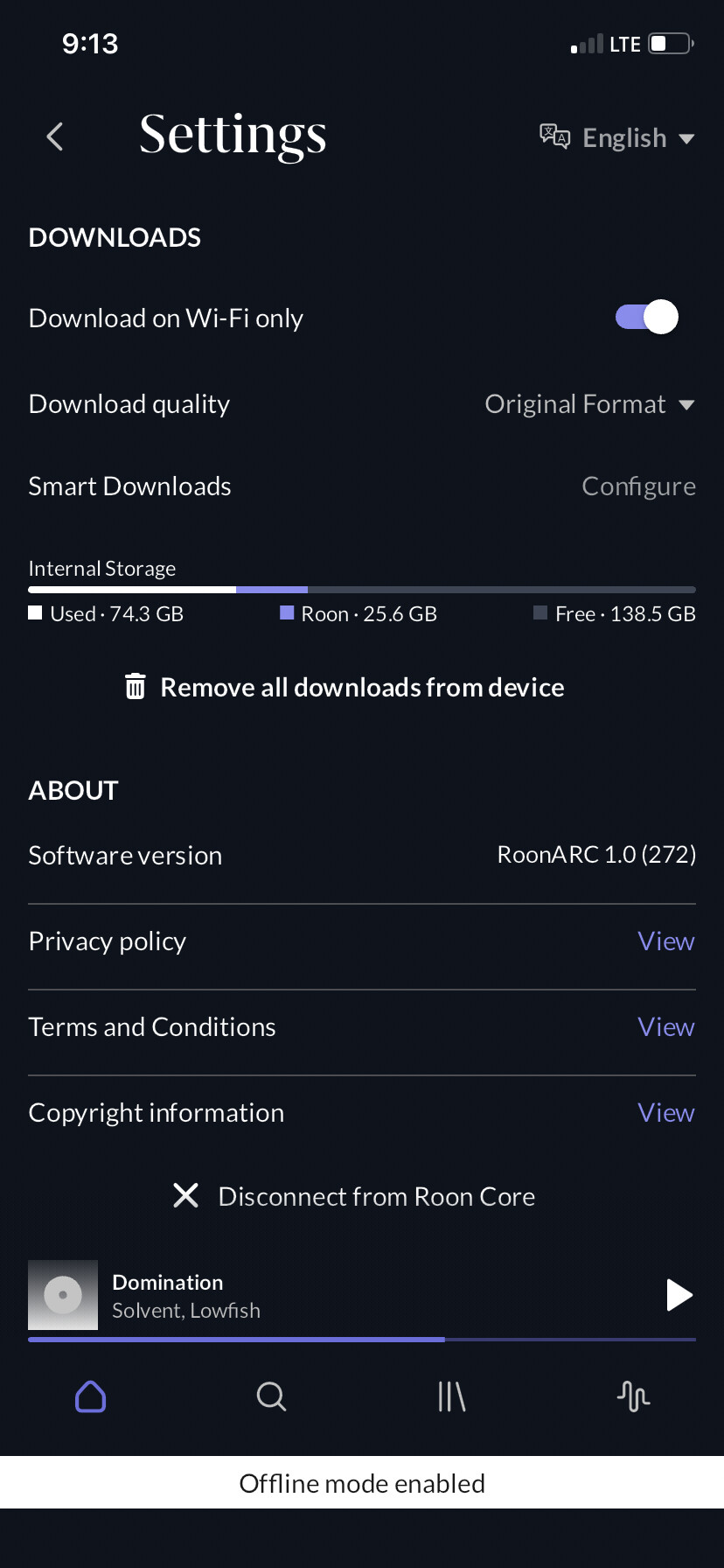This screenshot has width=724, height=1568.
Task: Turn off Download on Wi-Fi only
Action: [647, 317]
